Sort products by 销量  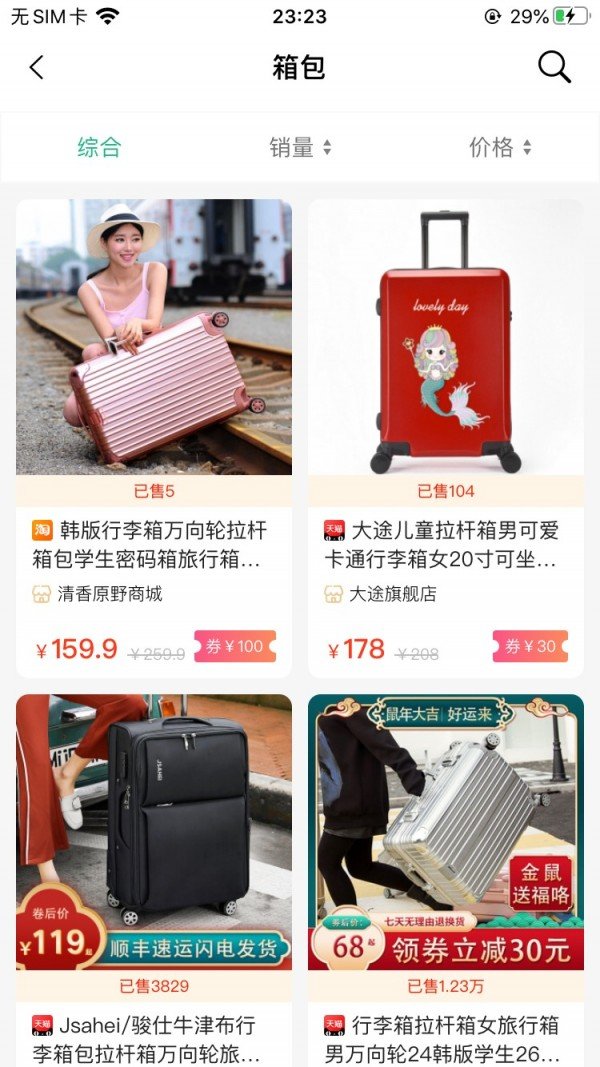pos(299,148)
